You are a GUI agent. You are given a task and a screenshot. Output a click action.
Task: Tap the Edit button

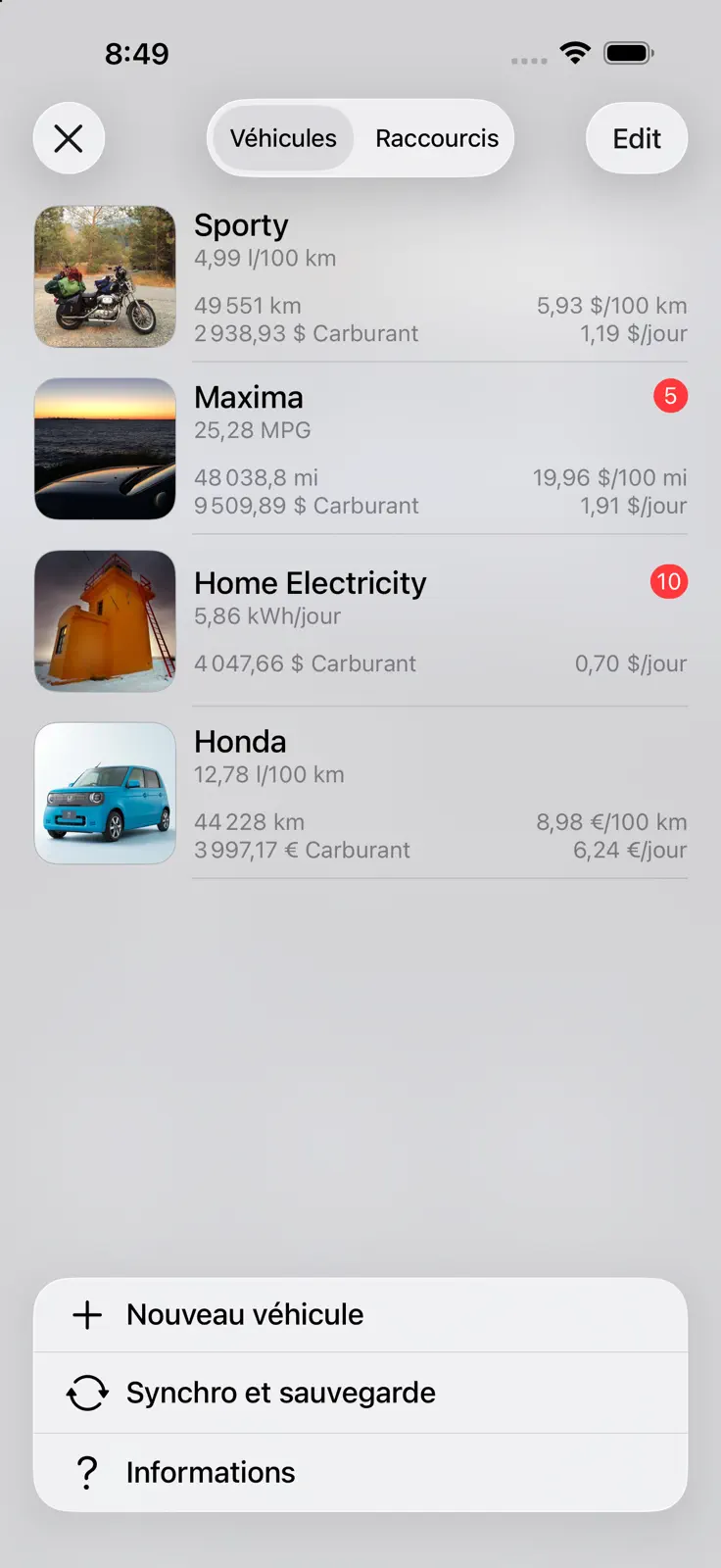tap(637, 138)
